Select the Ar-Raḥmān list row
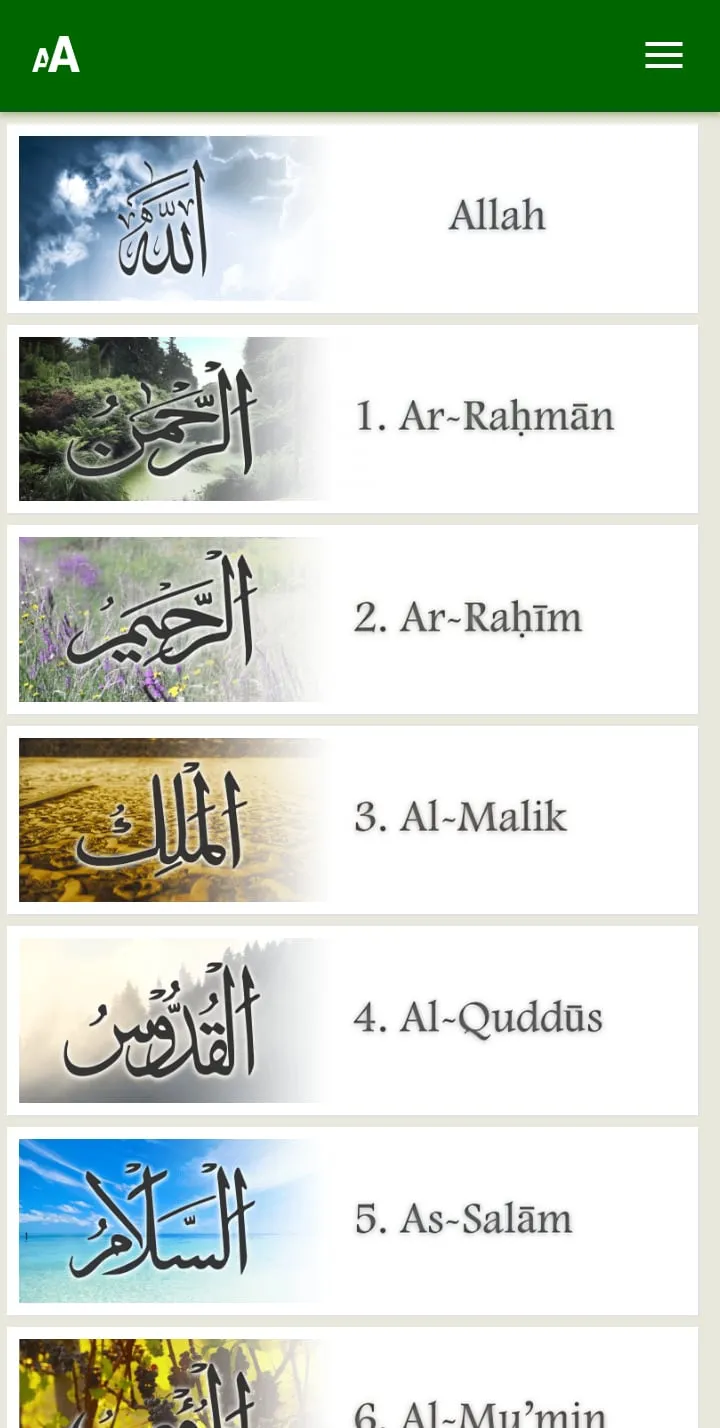Screen dimensions: 720x1428 pyautogui.click(x=352, y=419)
